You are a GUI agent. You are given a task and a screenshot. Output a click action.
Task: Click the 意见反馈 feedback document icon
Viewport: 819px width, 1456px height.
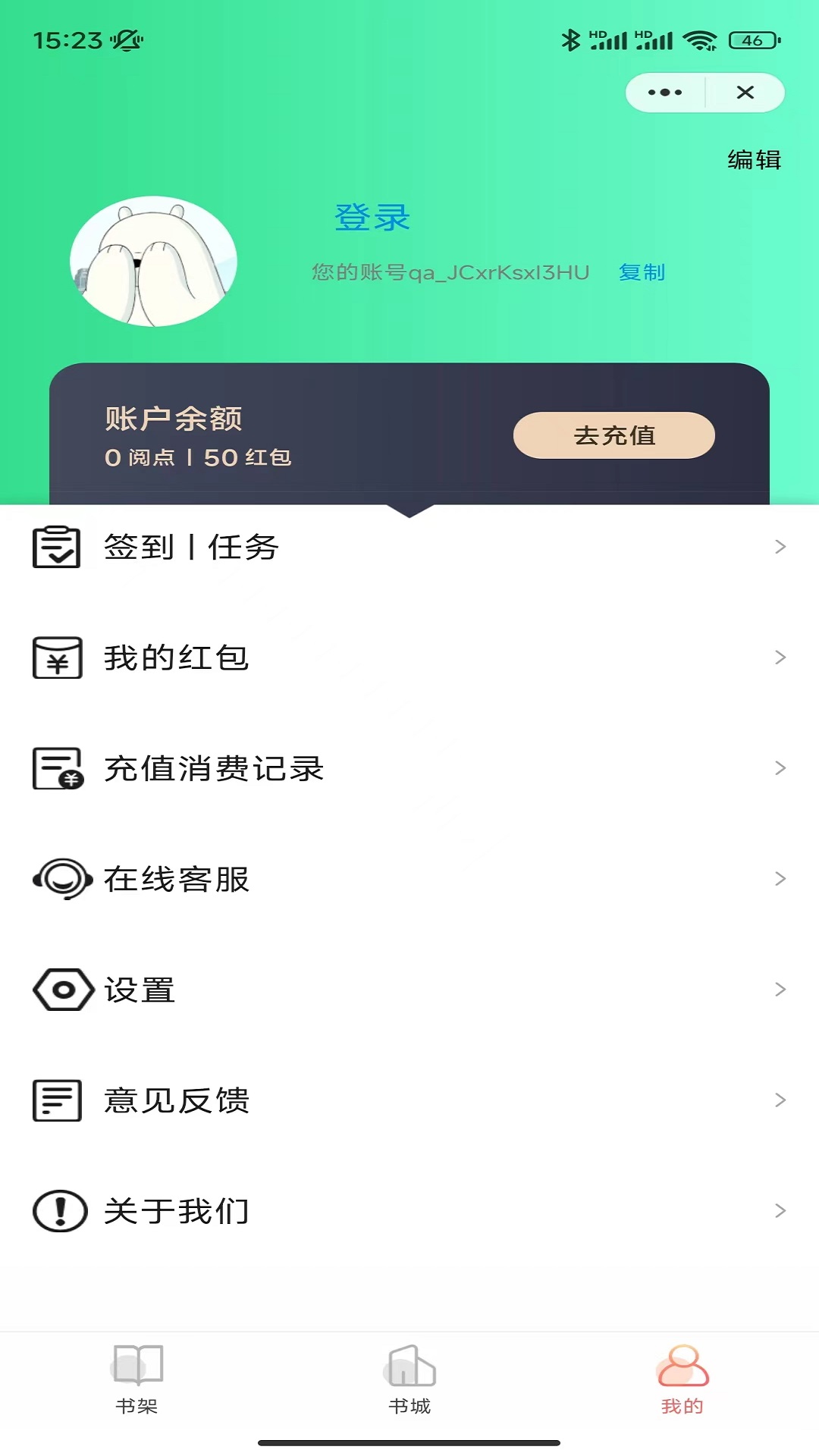click(x=57, y=1100)
